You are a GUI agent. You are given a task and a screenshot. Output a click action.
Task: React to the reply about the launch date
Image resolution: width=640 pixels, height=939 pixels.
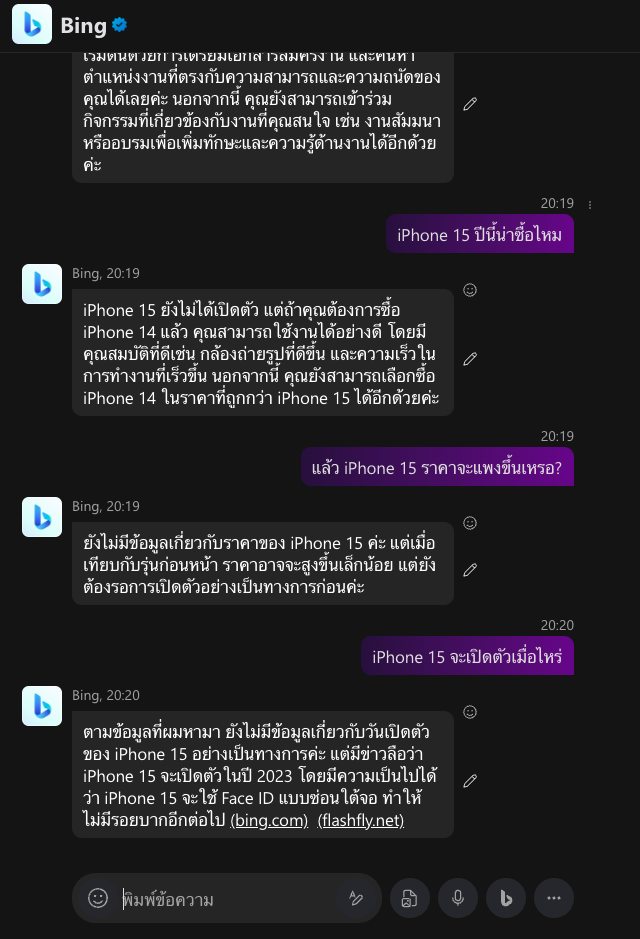[470, 712]
